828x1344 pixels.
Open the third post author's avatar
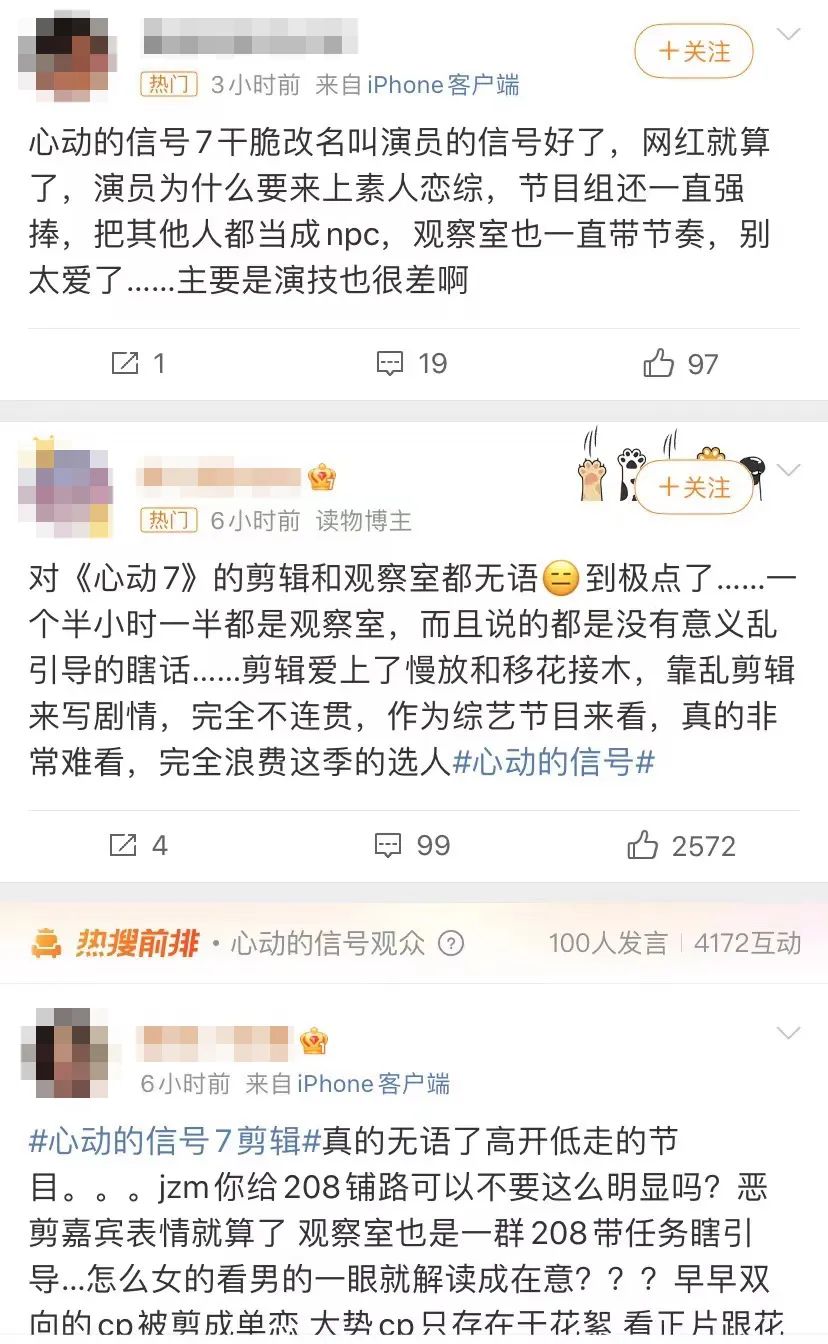(65, 1054)
